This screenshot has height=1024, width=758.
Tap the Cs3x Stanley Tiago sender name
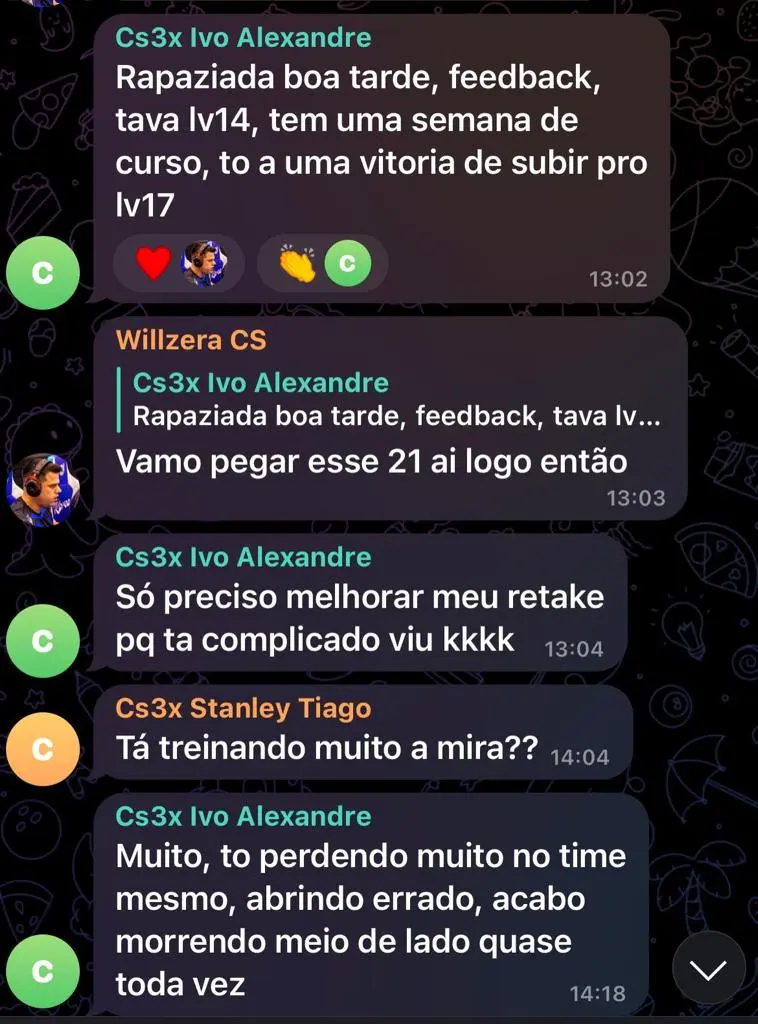(x=243, y=709)
